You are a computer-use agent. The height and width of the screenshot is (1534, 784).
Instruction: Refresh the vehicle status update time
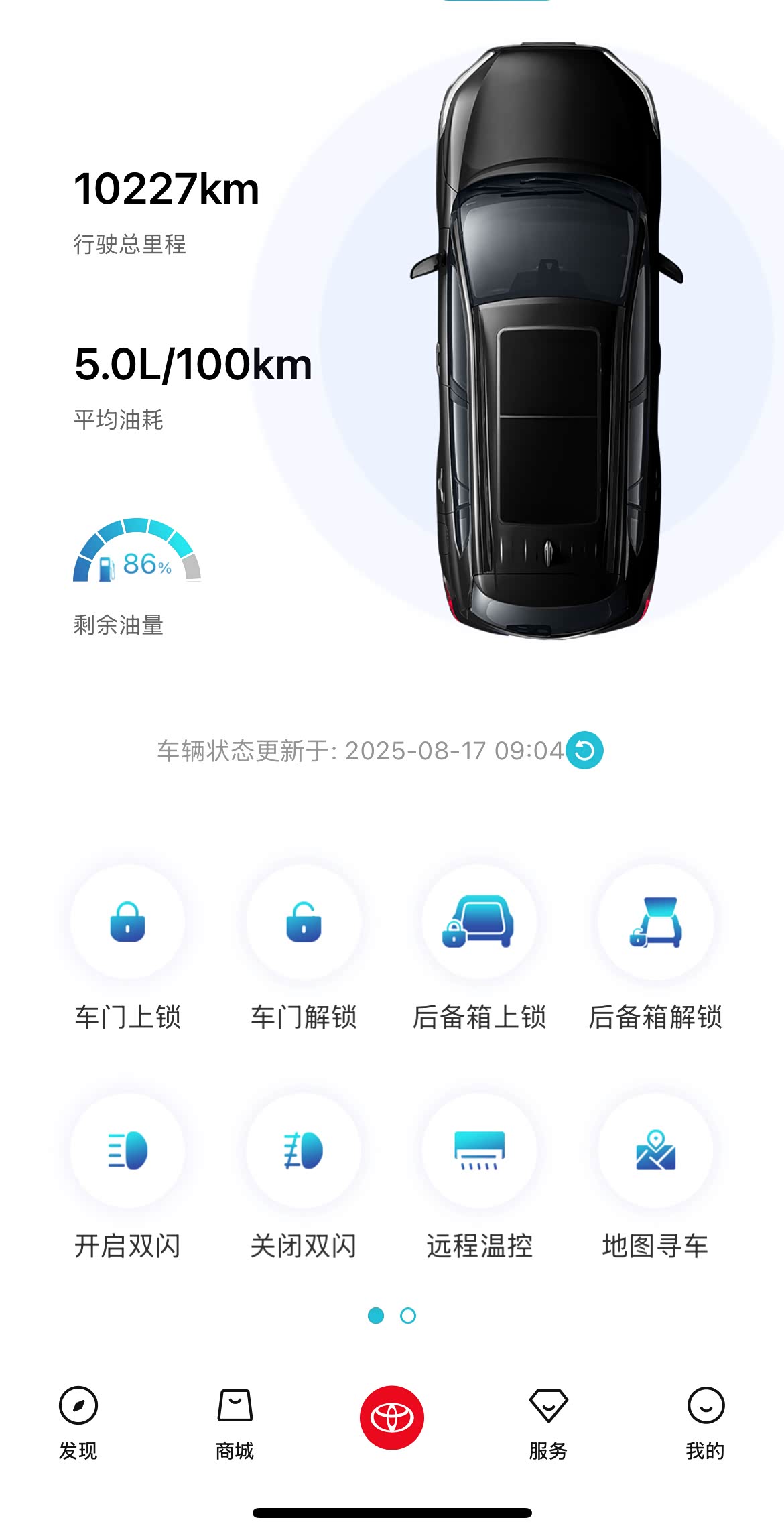coord(584,750)
